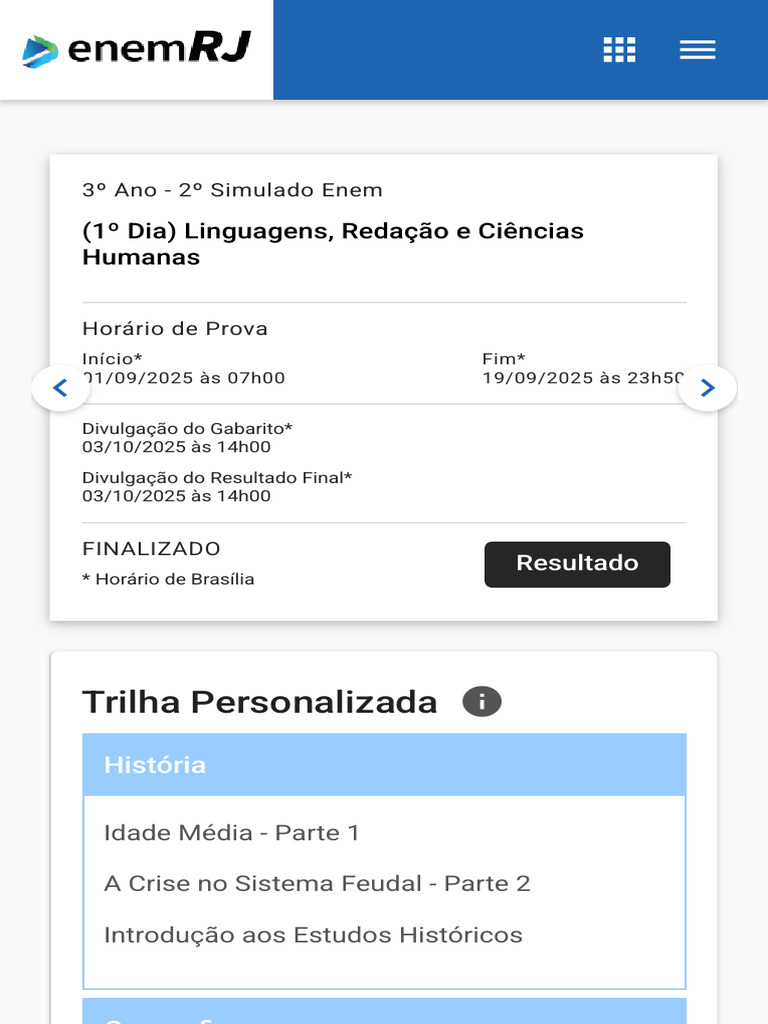Open the apps grid icon
This screenshot has width=768, height=1024.
click(619, 50)
